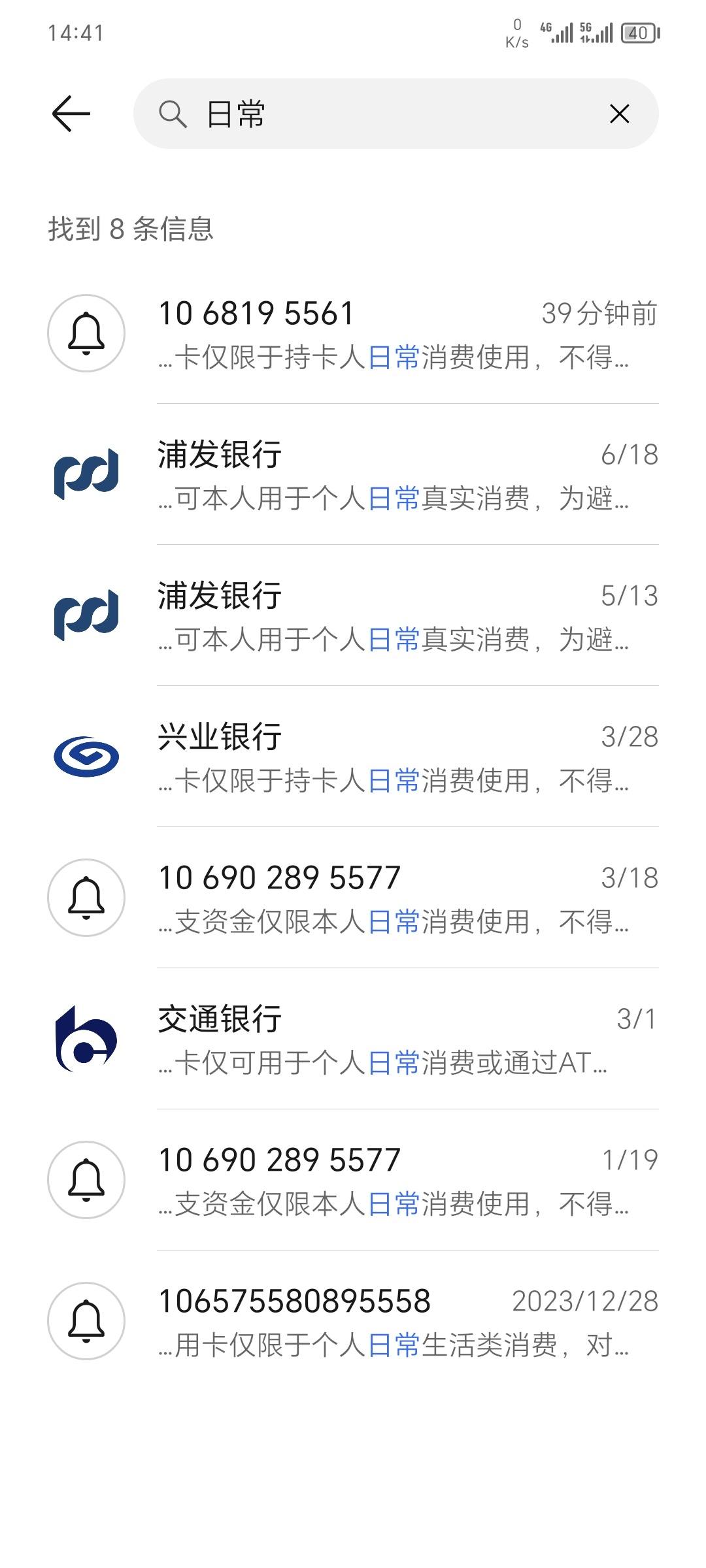
Task: Open the 交通银行 message from 3/1
Action: [353, 1039]
